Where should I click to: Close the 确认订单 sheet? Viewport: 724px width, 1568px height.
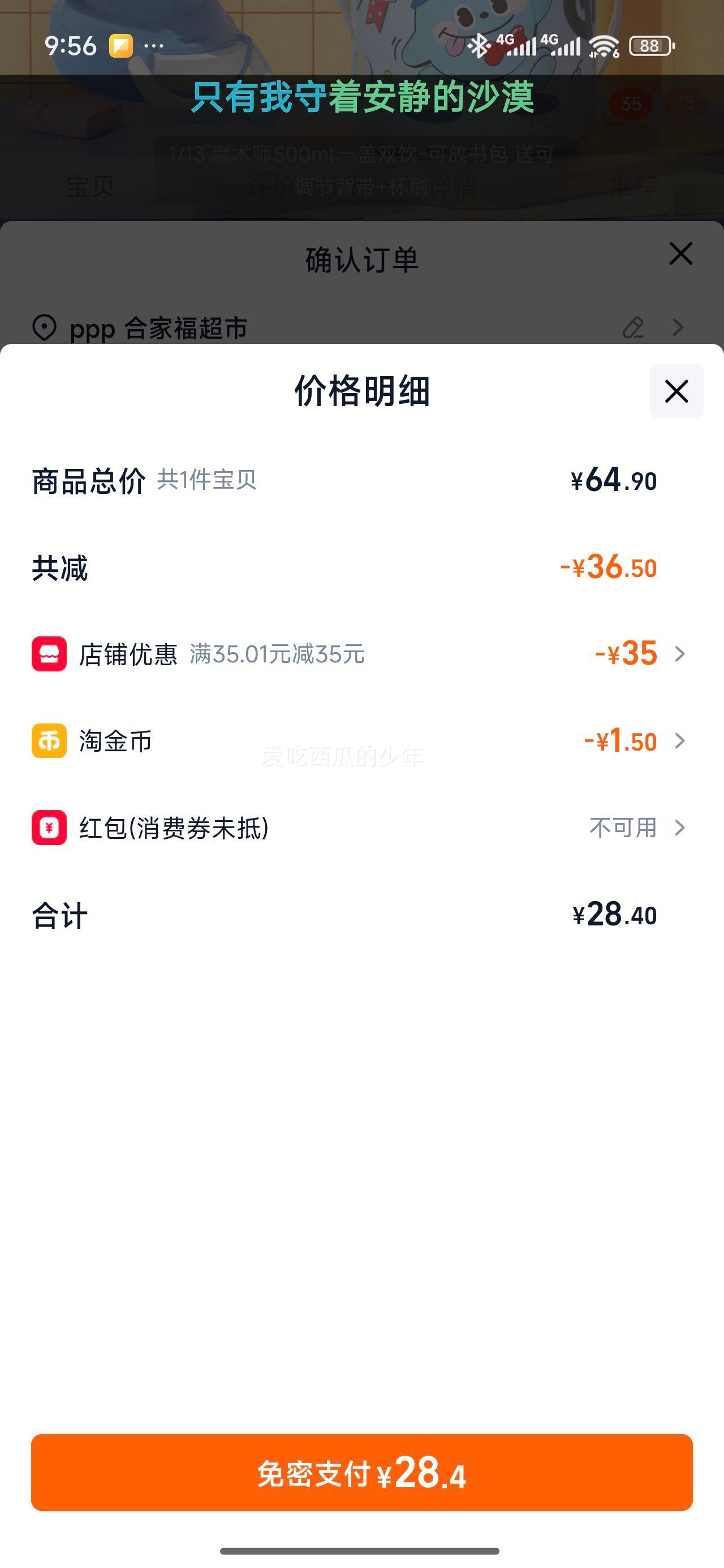680,255
